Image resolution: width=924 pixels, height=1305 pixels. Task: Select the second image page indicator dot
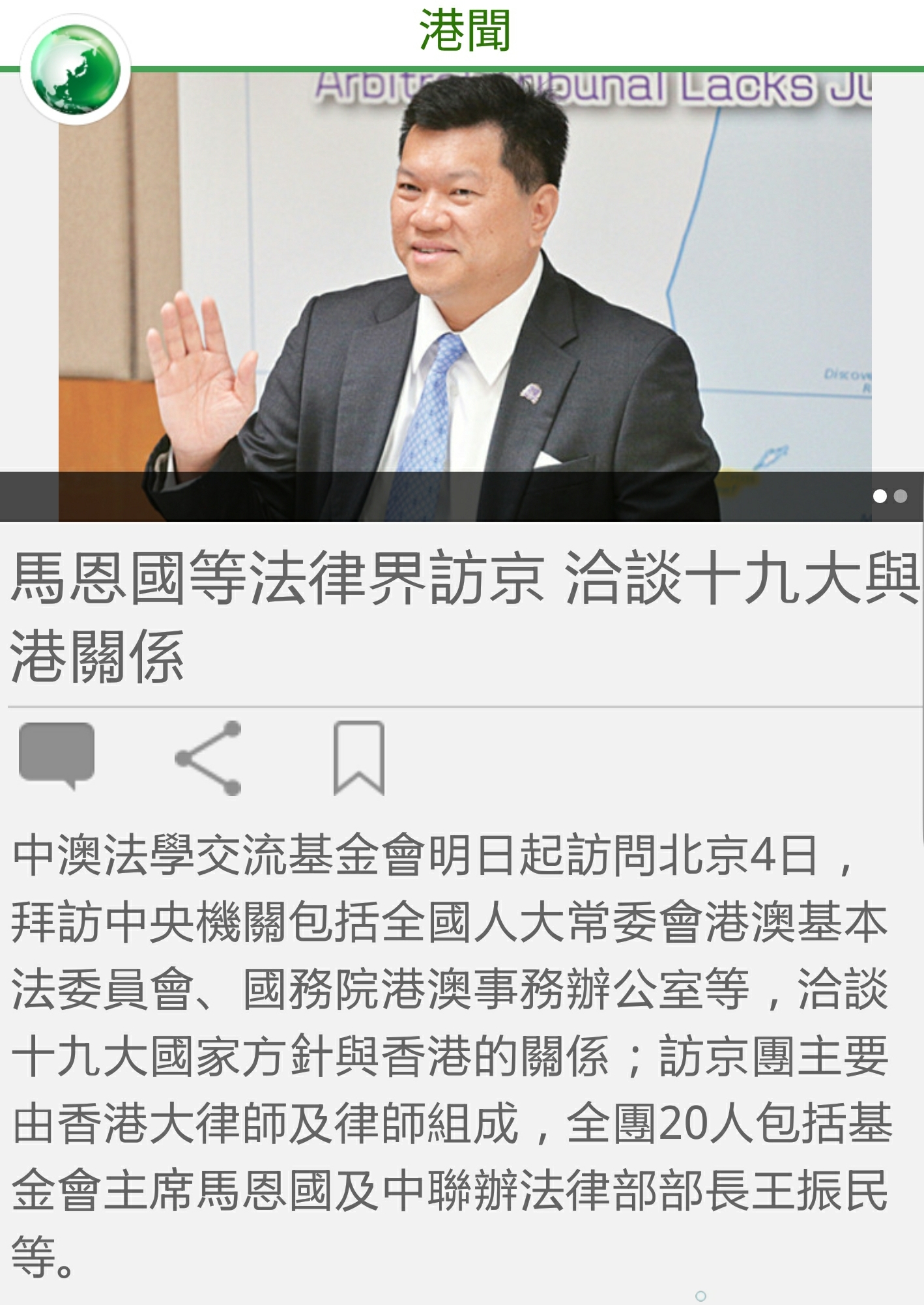[901, 496]
